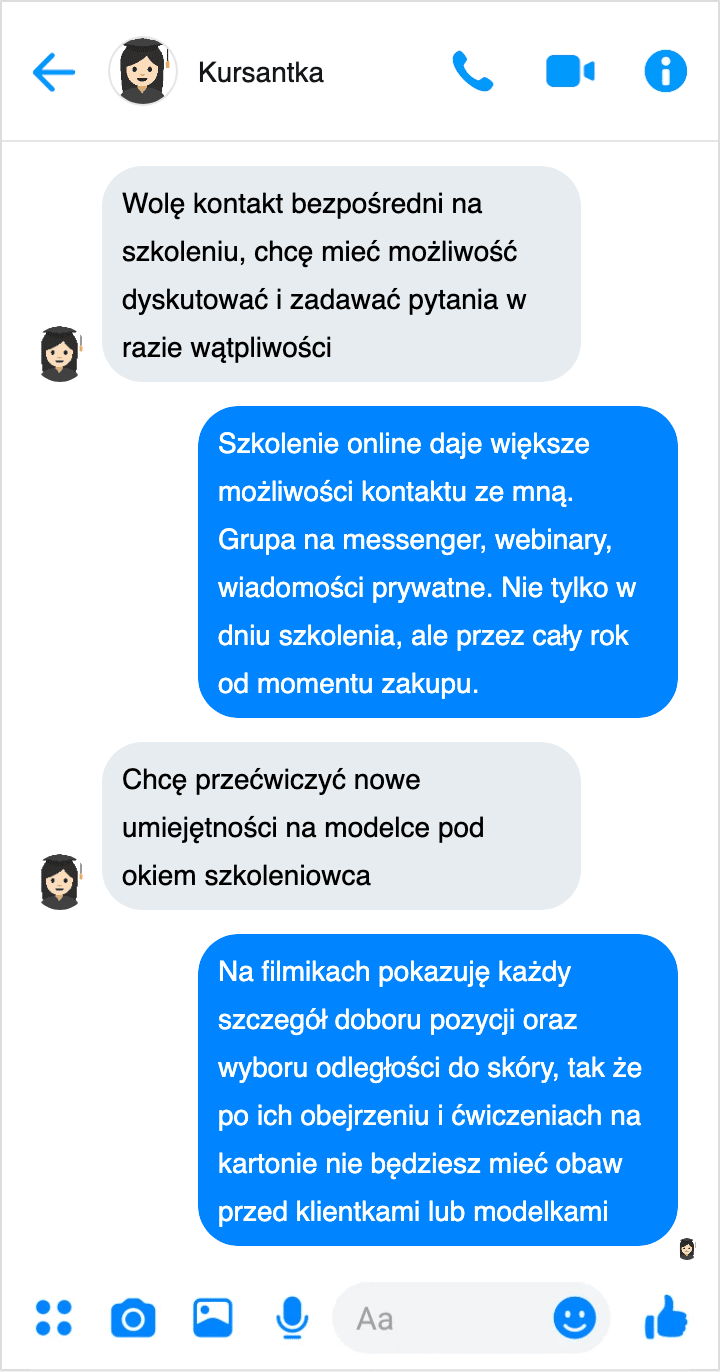Attach an image from the gallery
Image resolution: width=720 pixels, height=1372 pixels.
(213, 1318)
